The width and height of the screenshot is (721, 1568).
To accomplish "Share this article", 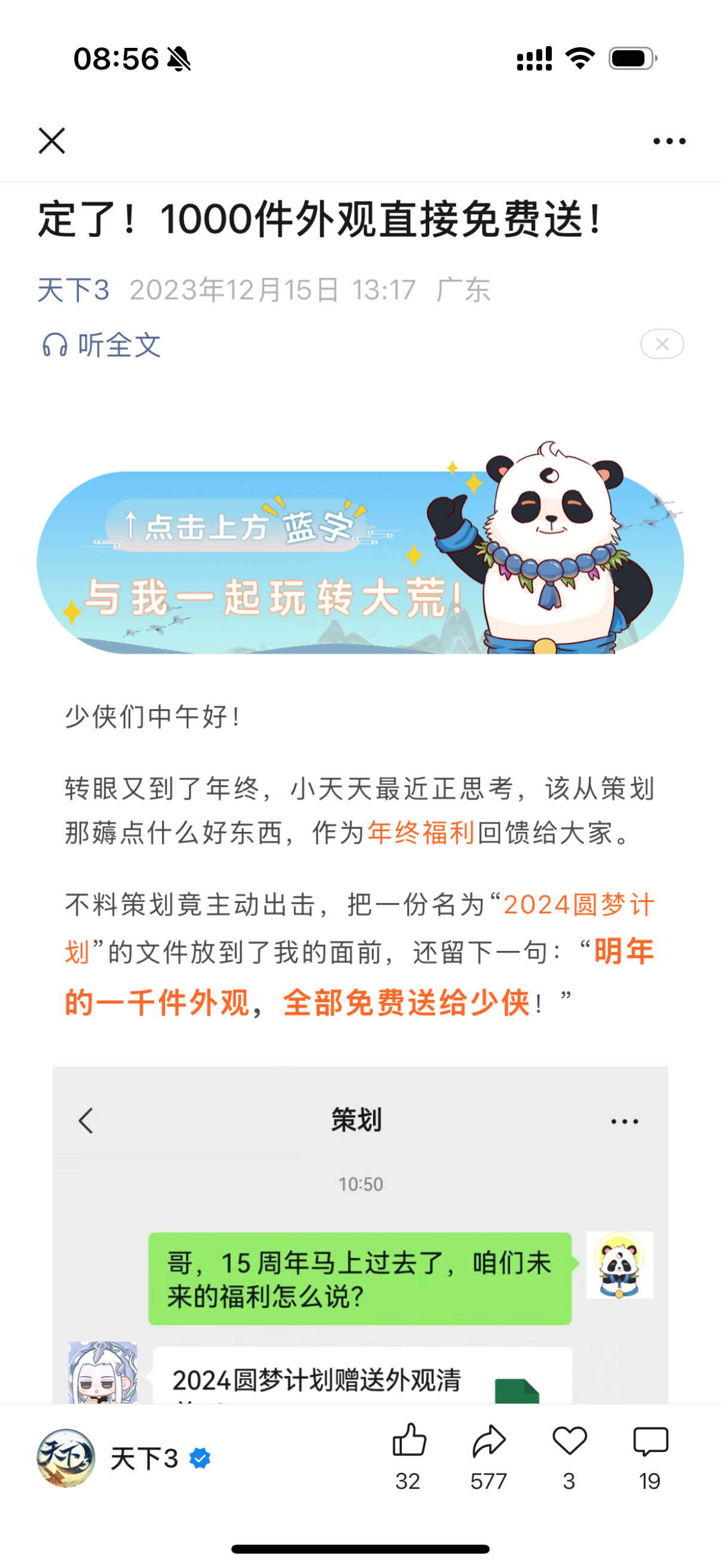I will (x=488, y=1455).
